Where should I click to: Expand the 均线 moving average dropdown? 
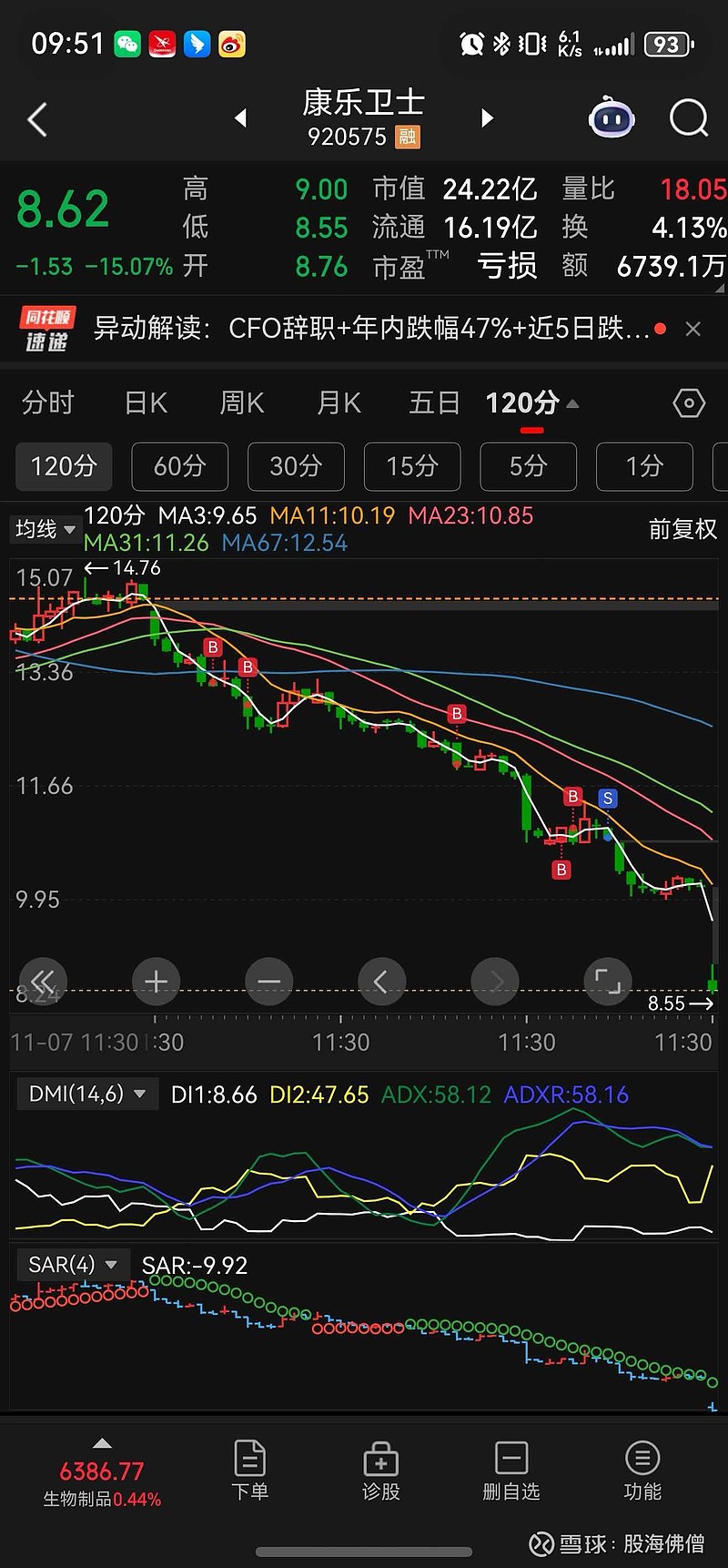pyautogui.click(x=45, y=529)
